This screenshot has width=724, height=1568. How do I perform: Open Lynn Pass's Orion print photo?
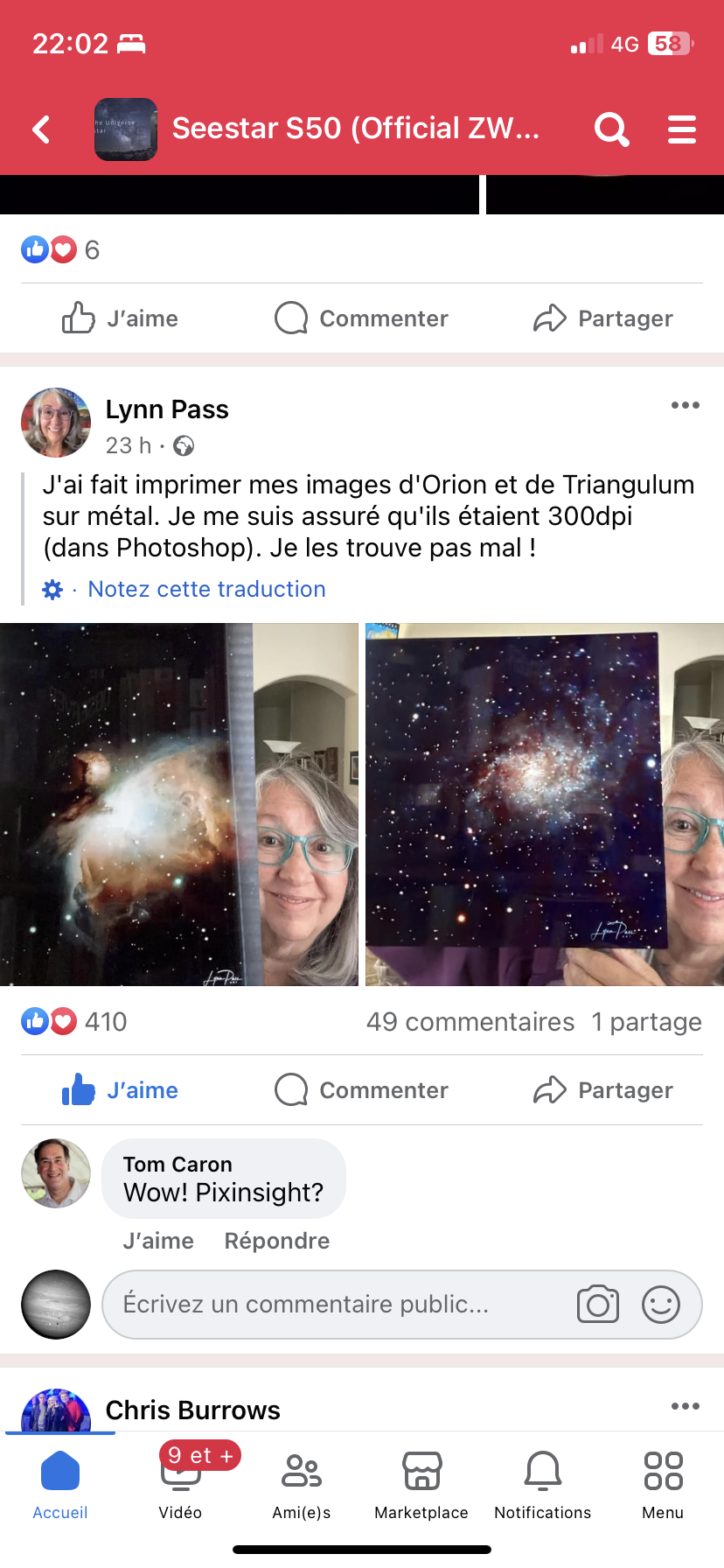pyautogui.click(x=178, y=804)
